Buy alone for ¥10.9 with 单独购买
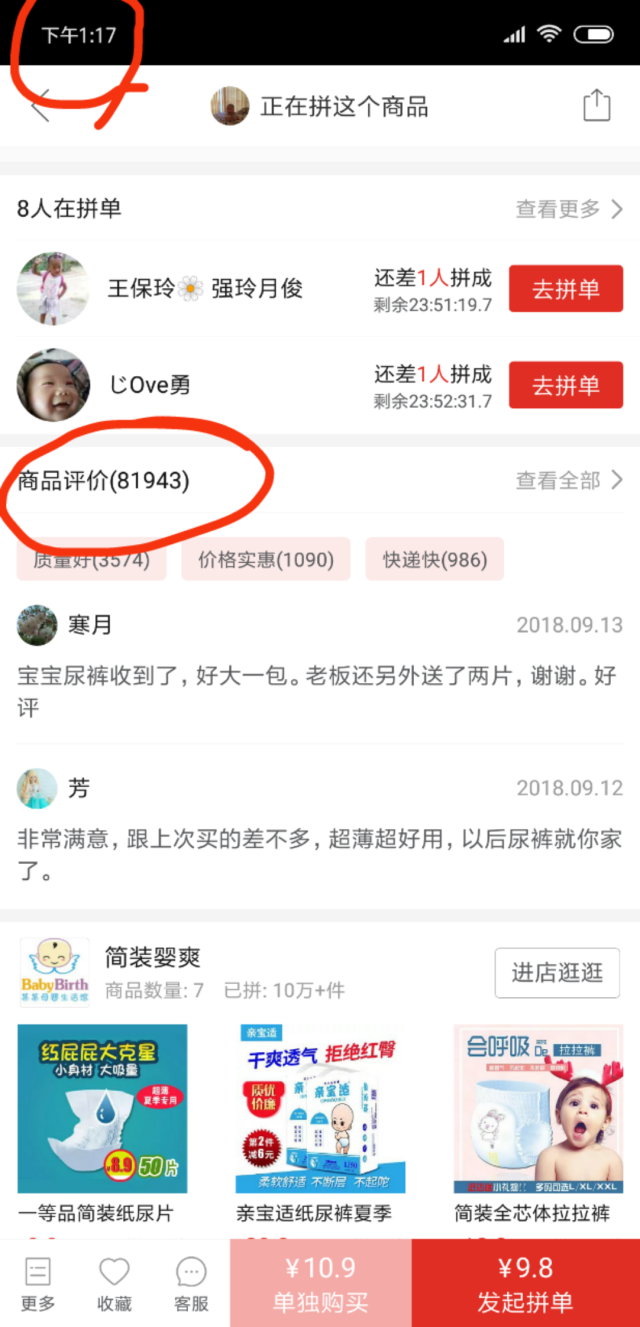The height and width of the screenshot is (1327, 640). pyautogui.click(x=320, y=1284)
